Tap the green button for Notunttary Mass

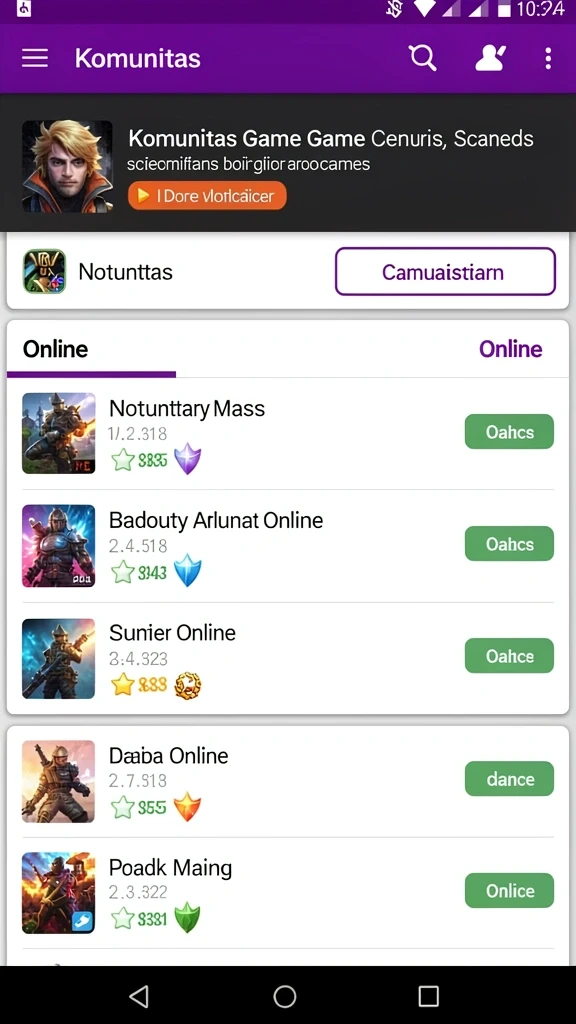[x=509, y=432]
